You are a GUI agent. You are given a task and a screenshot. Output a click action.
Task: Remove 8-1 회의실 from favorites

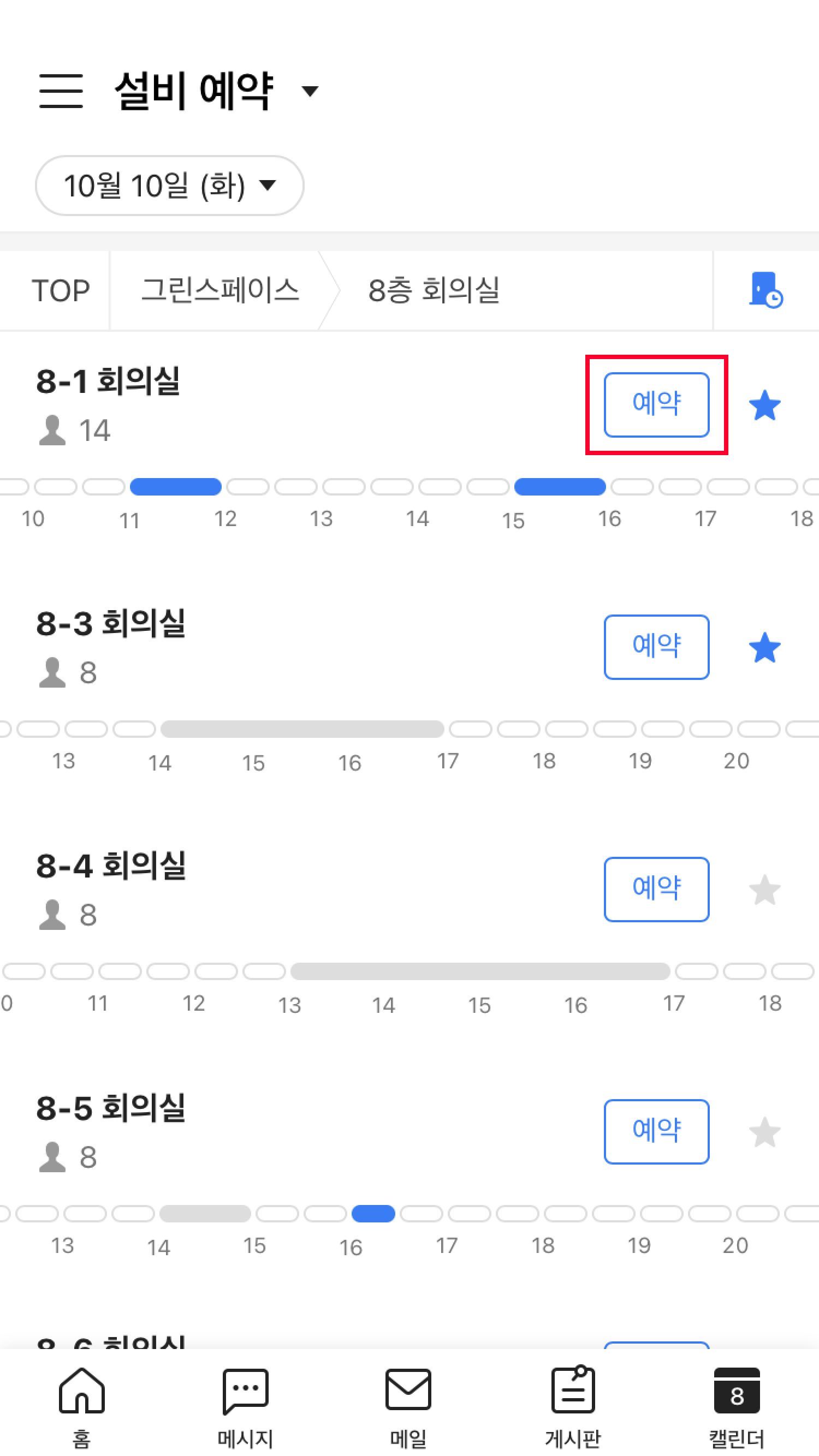pos(765,406)
